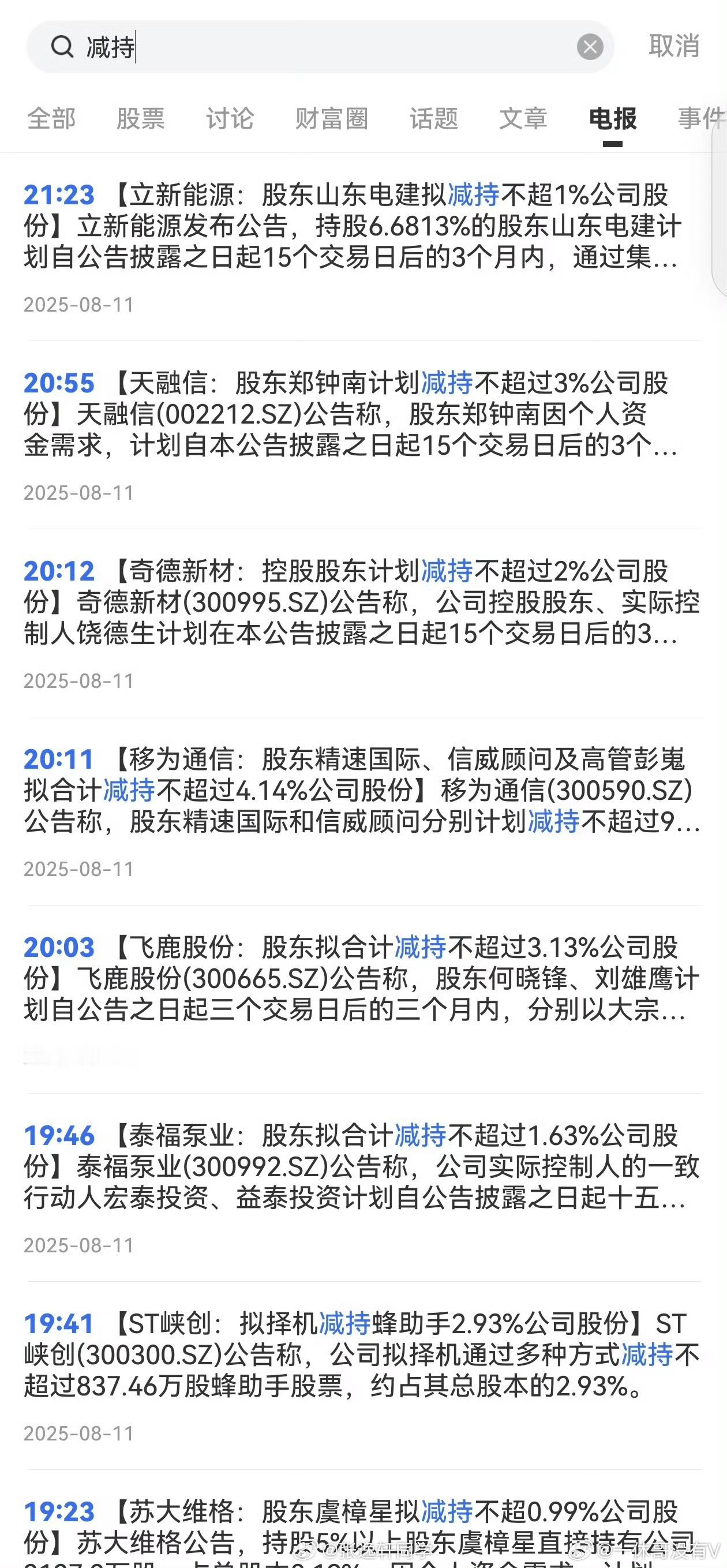This screenshot has width=727, height=1568.
Task: Open the 事件 tab
Action: click(x=702, y=118)
